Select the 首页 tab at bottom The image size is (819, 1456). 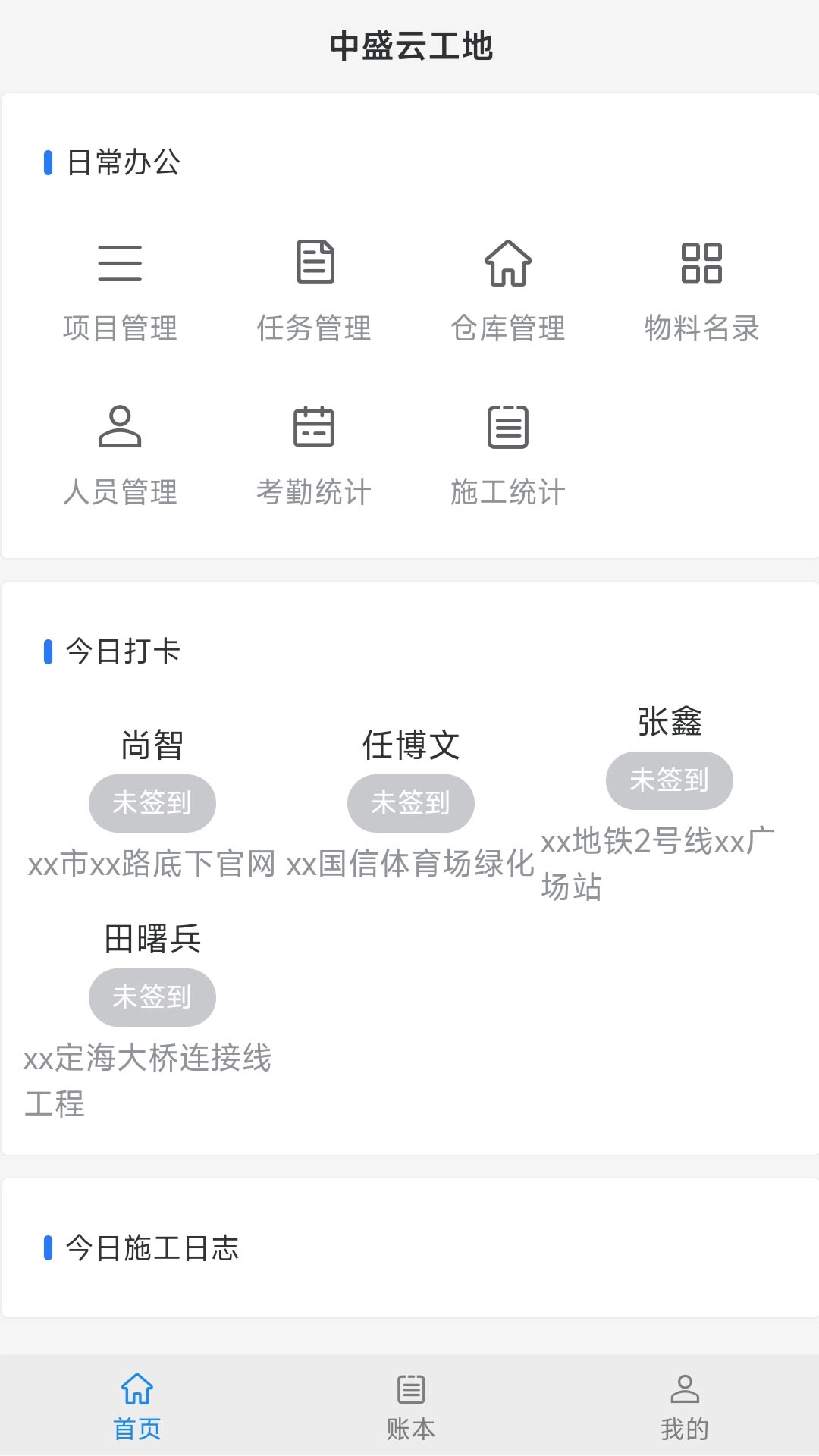click(136, 1407)
